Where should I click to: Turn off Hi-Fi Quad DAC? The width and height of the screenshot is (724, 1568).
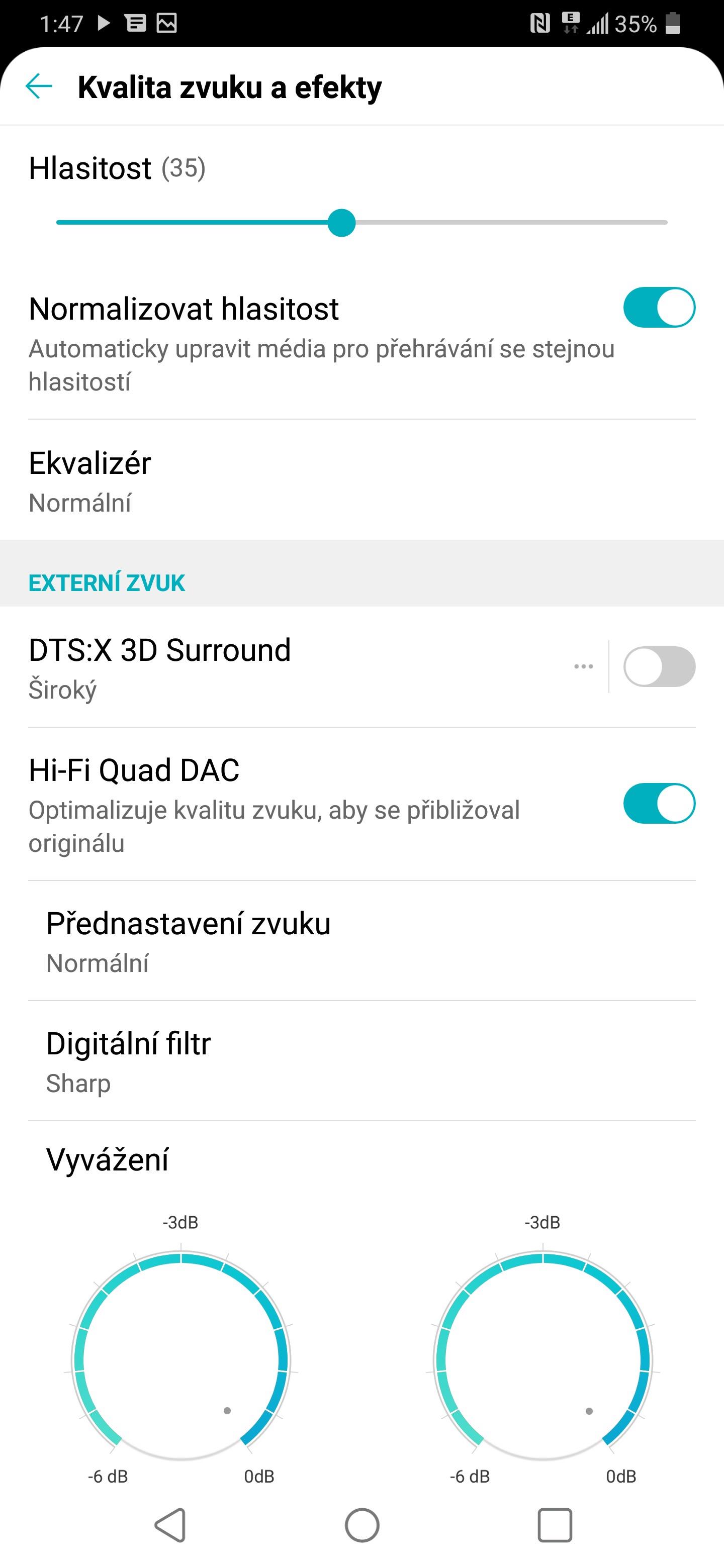click(x=659, y=804)
